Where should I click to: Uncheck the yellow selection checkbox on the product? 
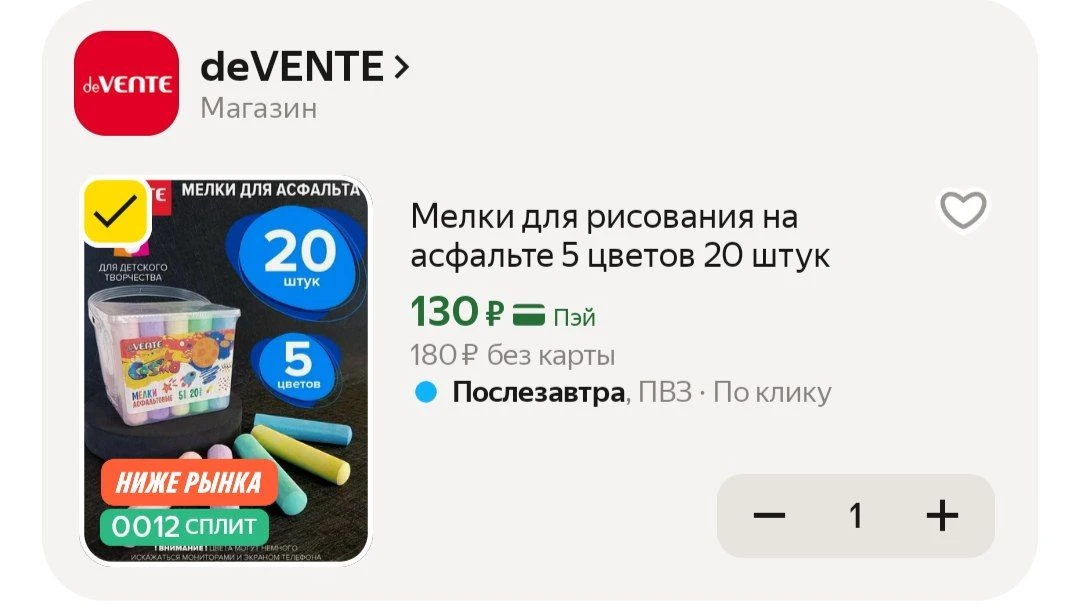pos(116,212)
